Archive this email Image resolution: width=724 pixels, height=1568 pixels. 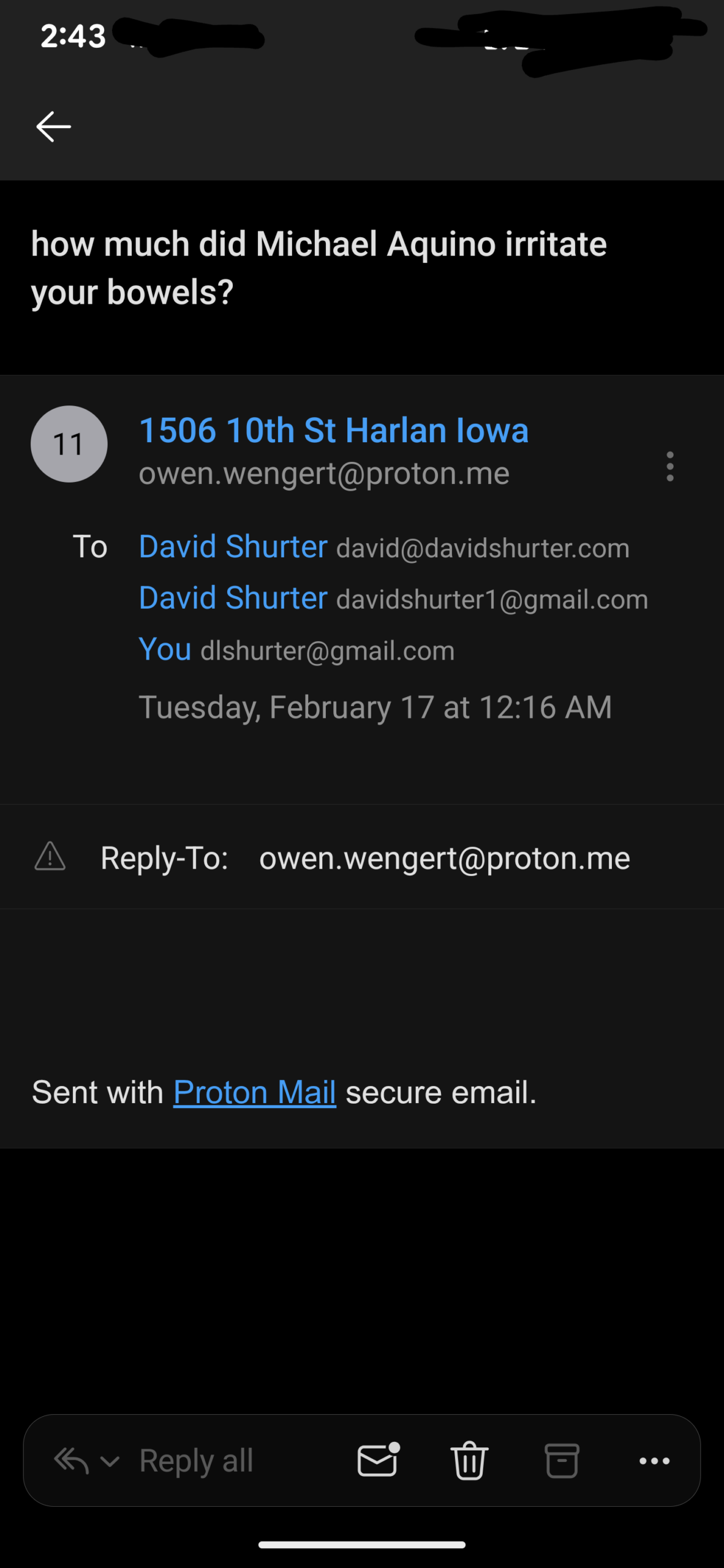[562, 1461]
